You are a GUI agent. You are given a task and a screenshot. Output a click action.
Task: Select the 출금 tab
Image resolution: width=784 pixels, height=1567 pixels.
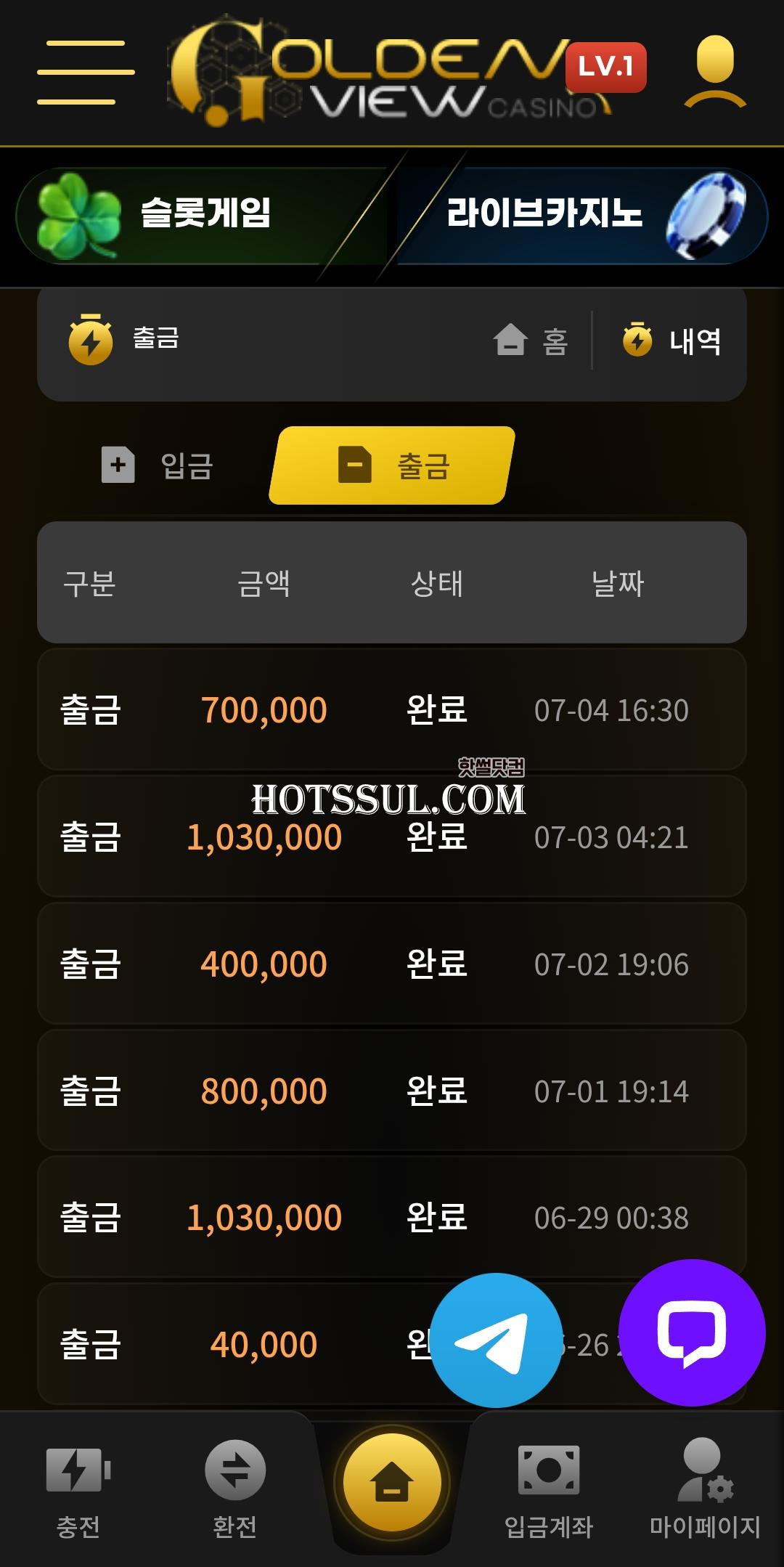(392, 465)
